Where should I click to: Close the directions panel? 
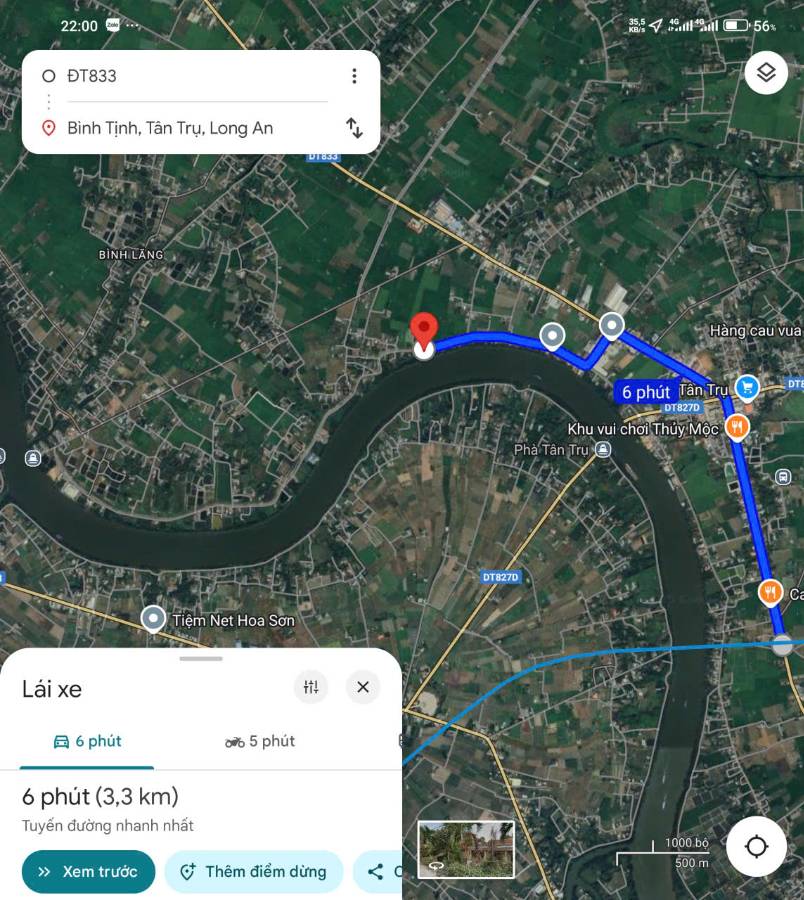pos(363,687)
